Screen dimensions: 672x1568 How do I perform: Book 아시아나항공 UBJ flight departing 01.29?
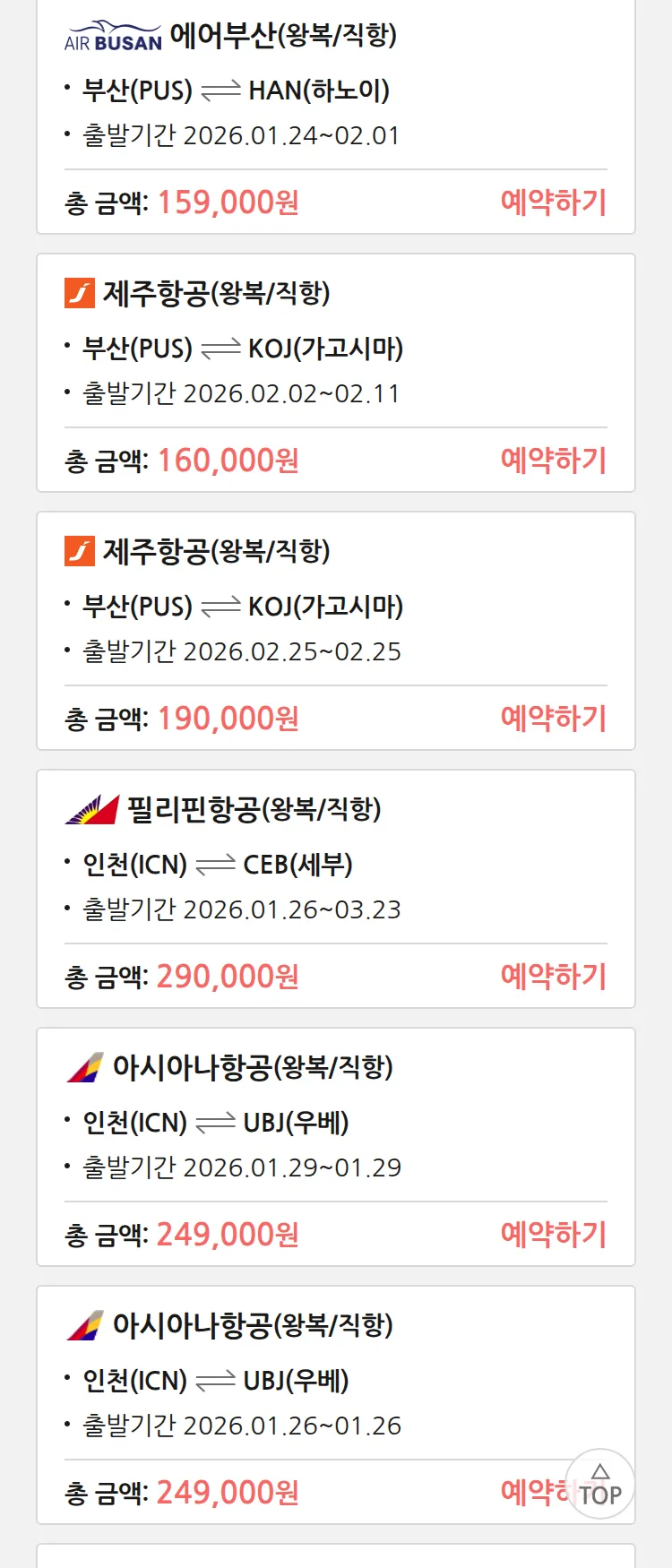[x=553, y=1235]
